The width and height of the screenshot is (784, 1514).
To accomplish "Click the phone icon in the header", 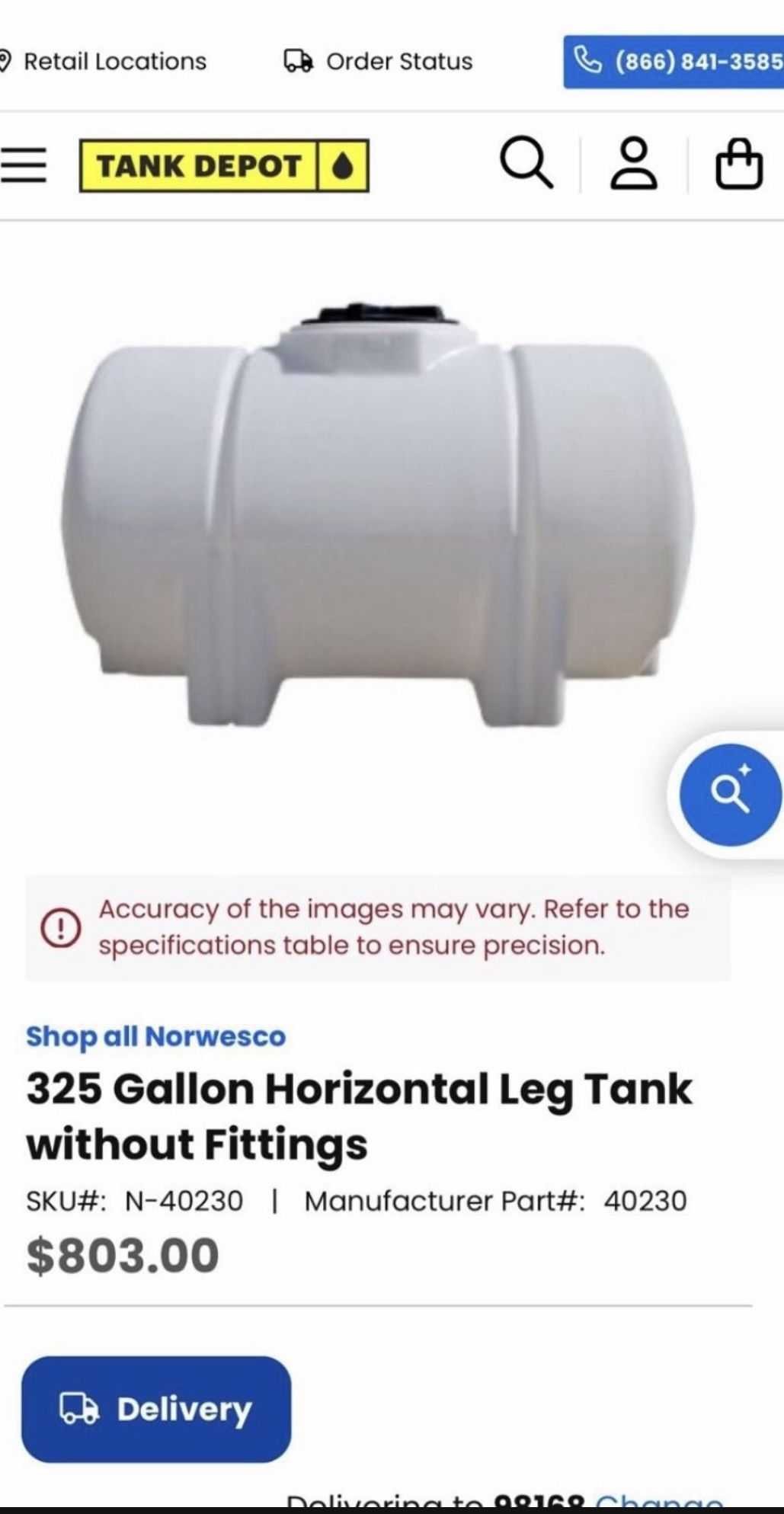I will coord(588,61).
